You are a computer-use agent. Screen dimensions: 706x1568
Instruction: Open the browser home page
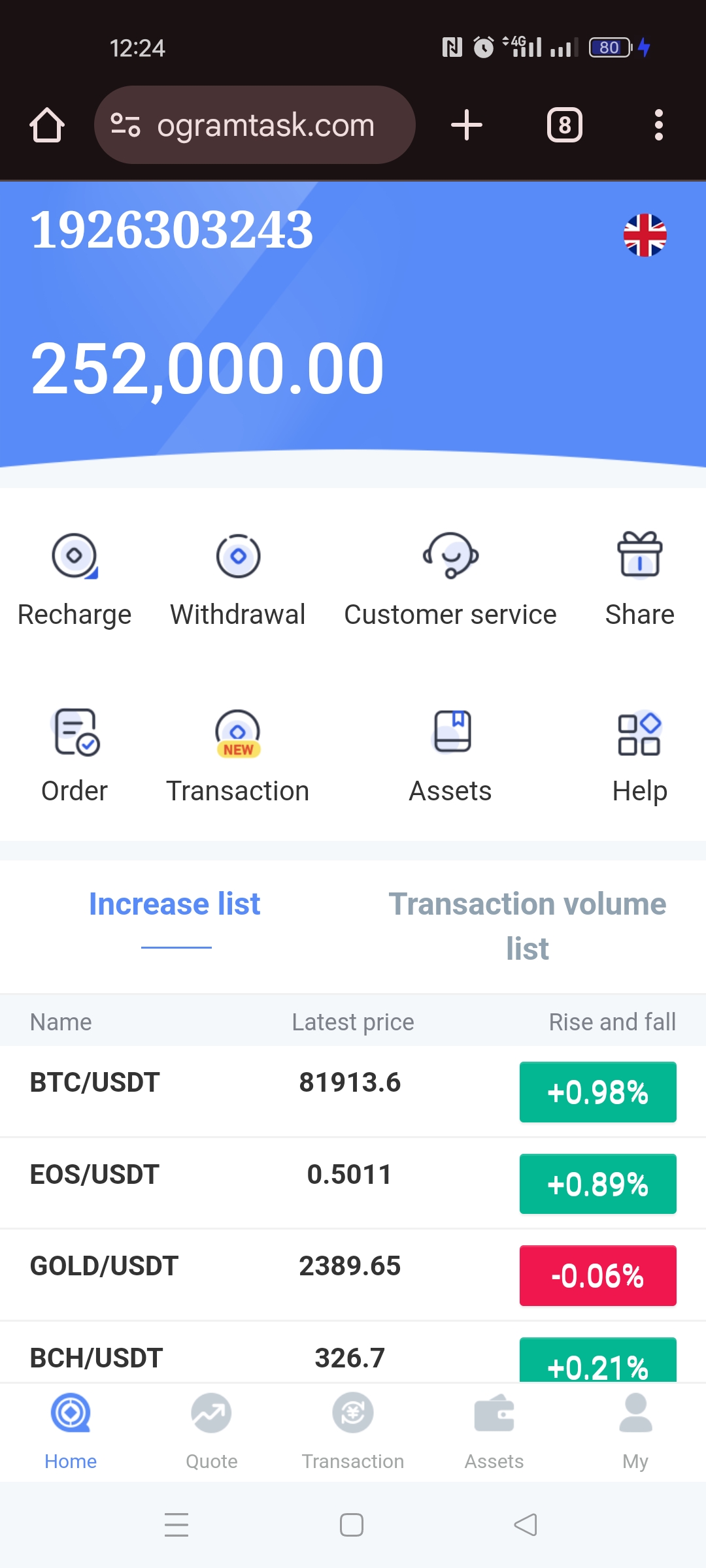point(47,125)
